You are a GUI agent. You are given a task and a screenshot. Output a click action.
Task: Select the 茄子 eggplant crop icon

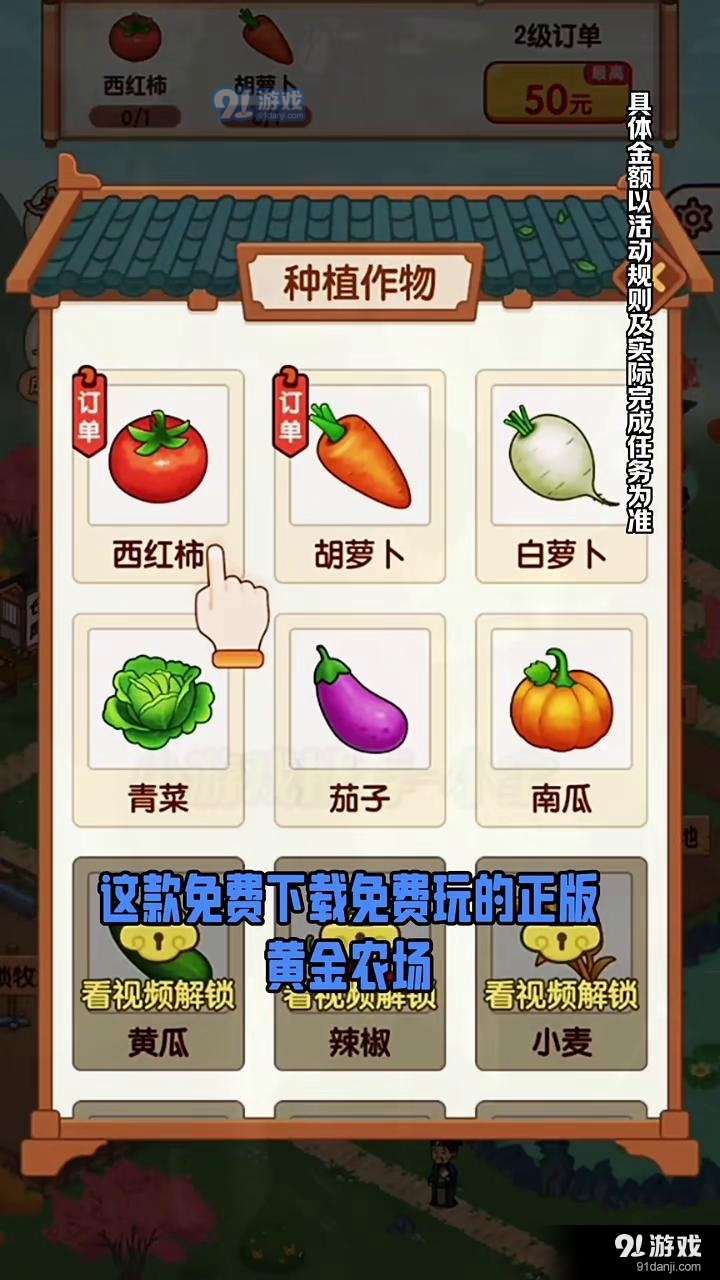(x=358, y=700)
